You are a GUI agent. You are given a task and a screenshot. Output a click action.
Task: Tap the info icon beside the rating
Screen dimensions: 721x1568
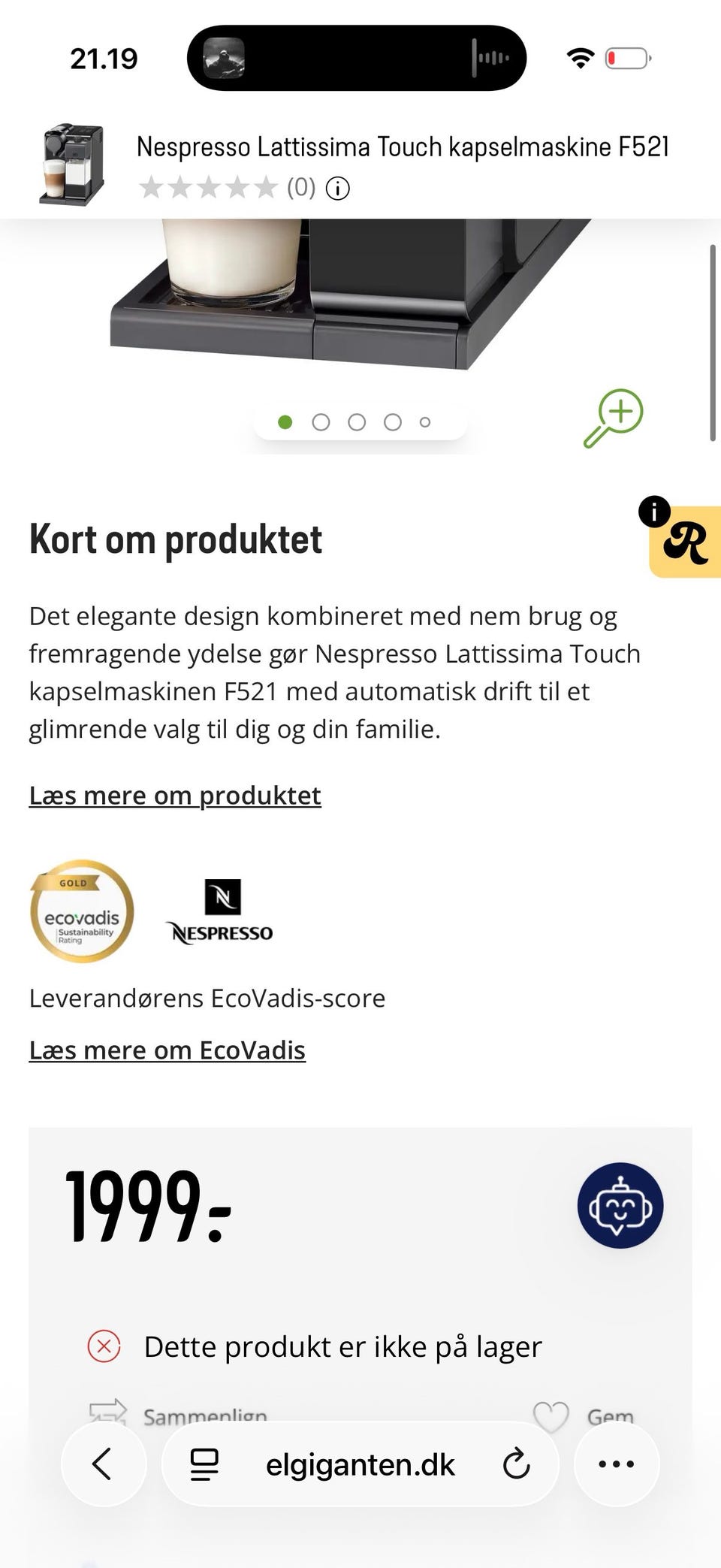point(338,188)
